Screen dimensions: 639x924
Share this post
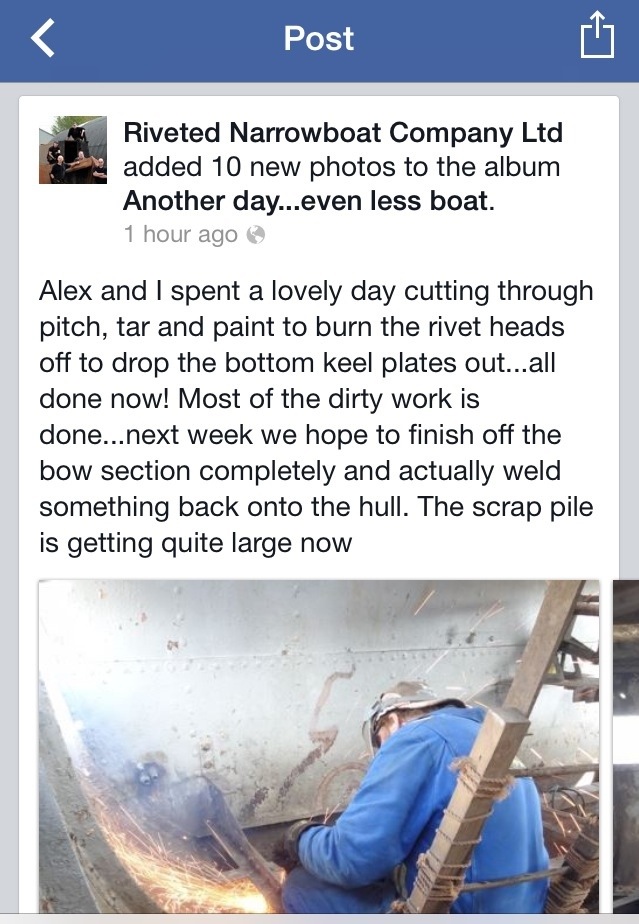[x=596, y=38]
